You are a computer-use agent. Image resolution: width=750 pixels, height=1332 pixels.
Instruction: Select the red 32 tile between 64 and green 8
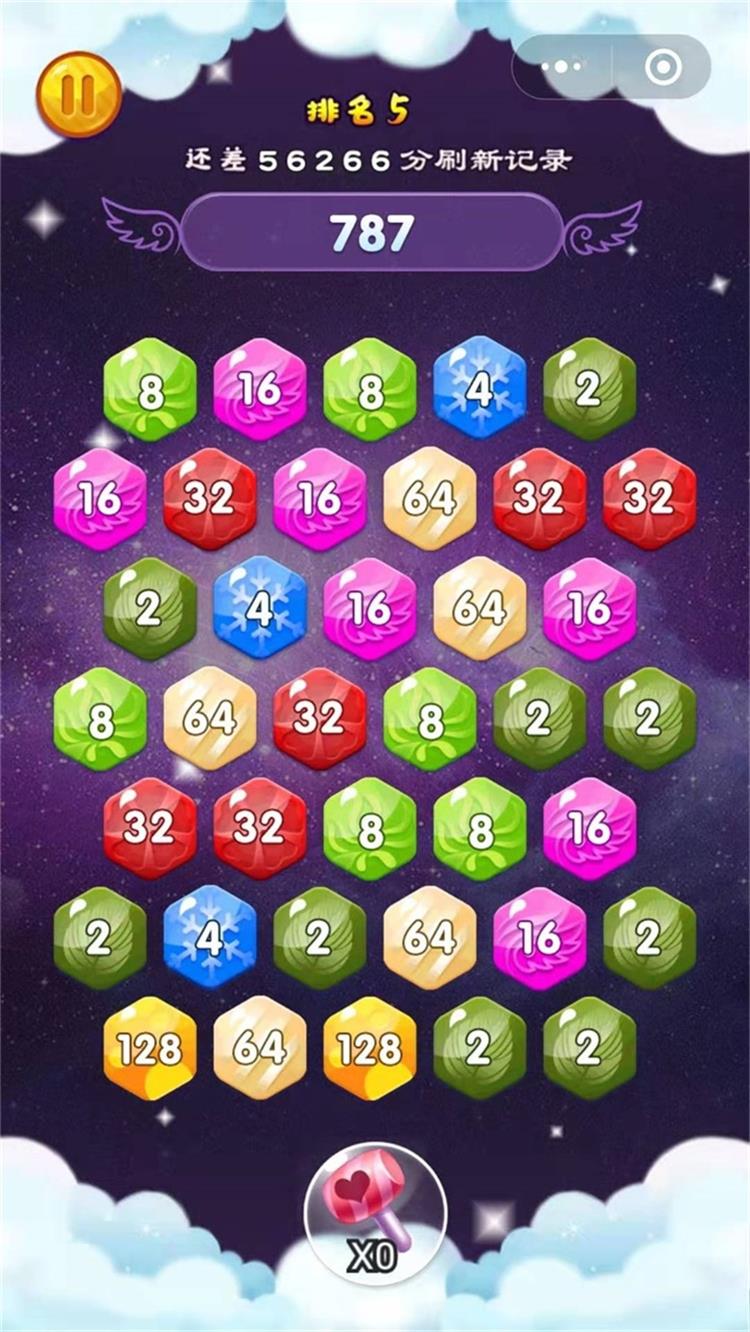tap(320, 717)
